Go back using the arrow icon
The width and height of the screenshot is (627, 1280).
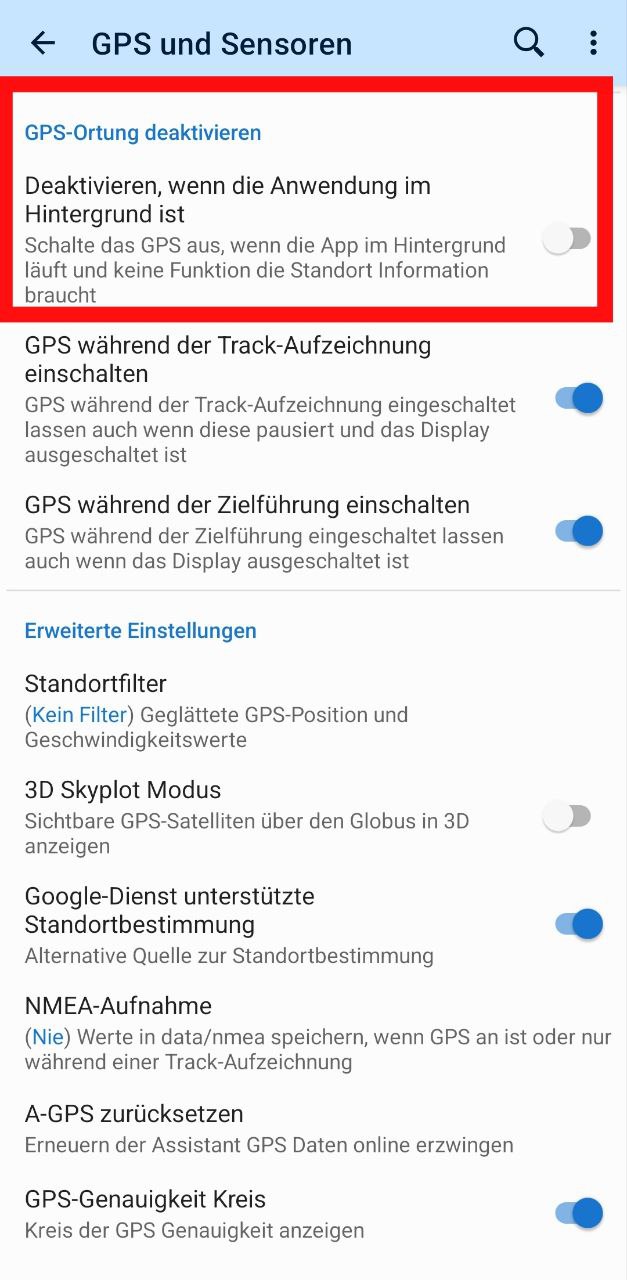43,43
